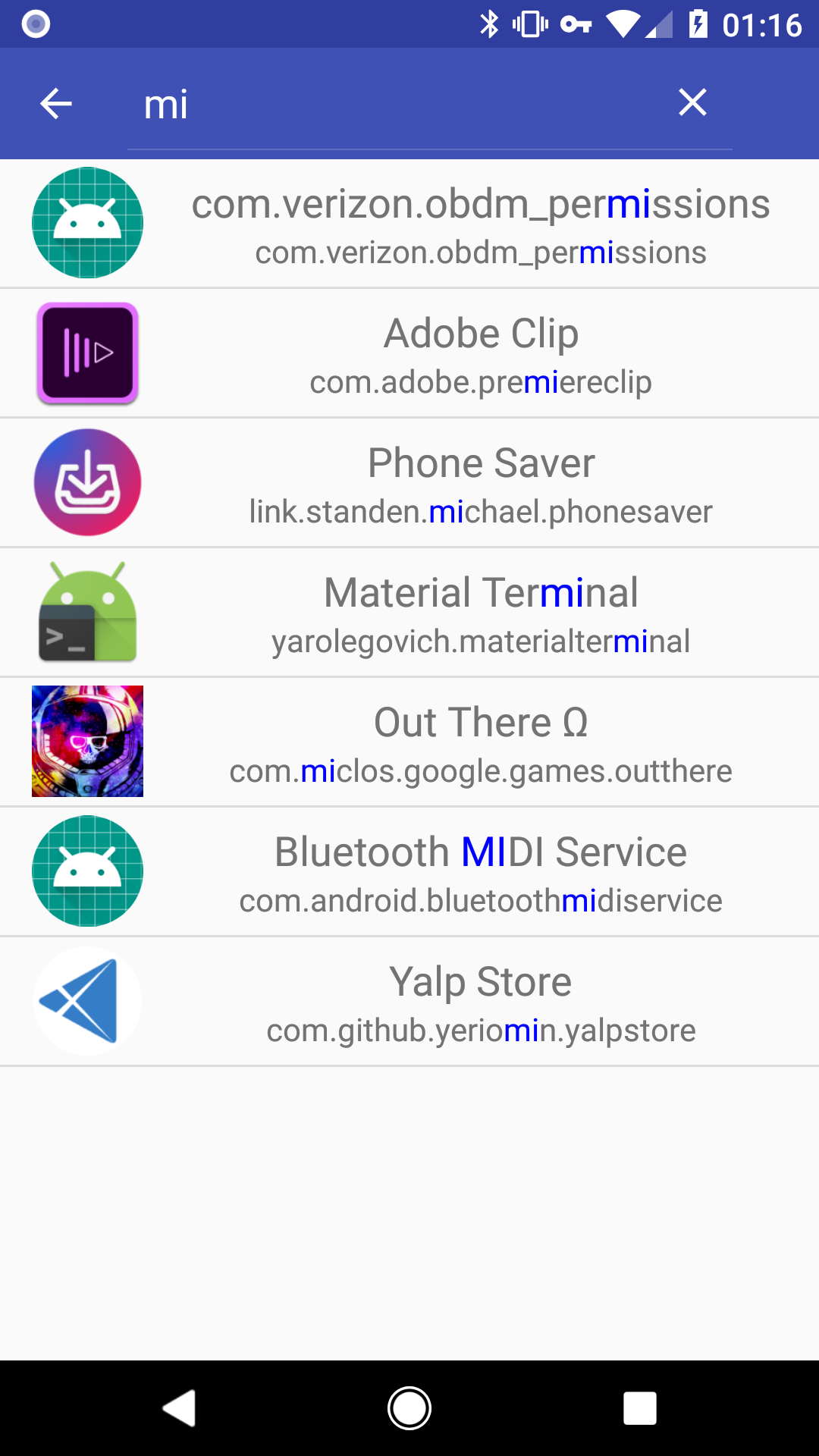Viewport: 819px width, 1456px height.
Task: Tap the search field containing "mi"
Action: [x=394, y=105]
